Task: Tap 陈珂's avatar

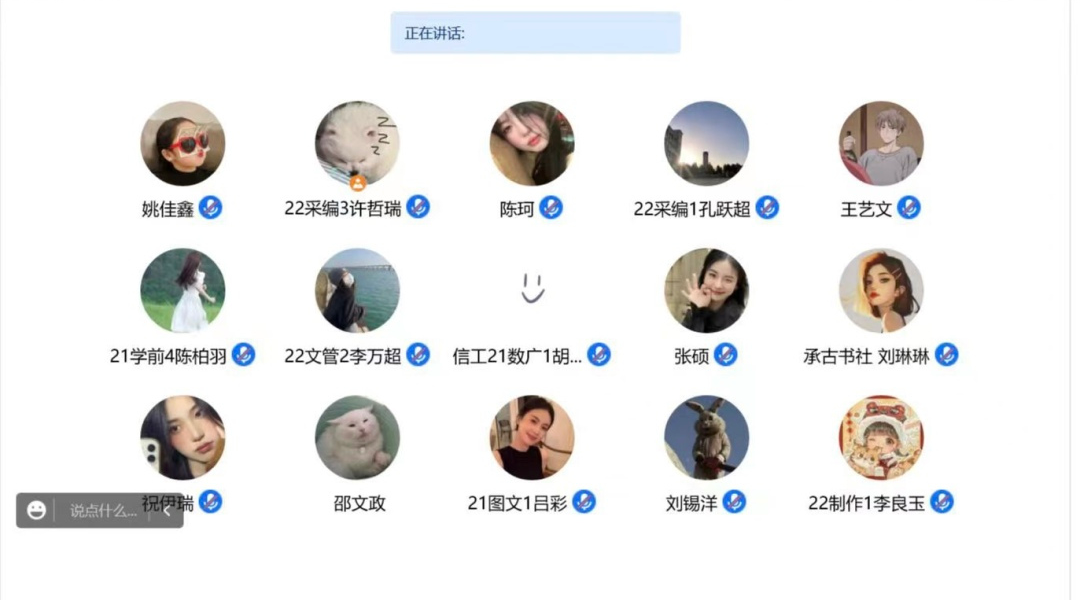Action: [532, 143]
